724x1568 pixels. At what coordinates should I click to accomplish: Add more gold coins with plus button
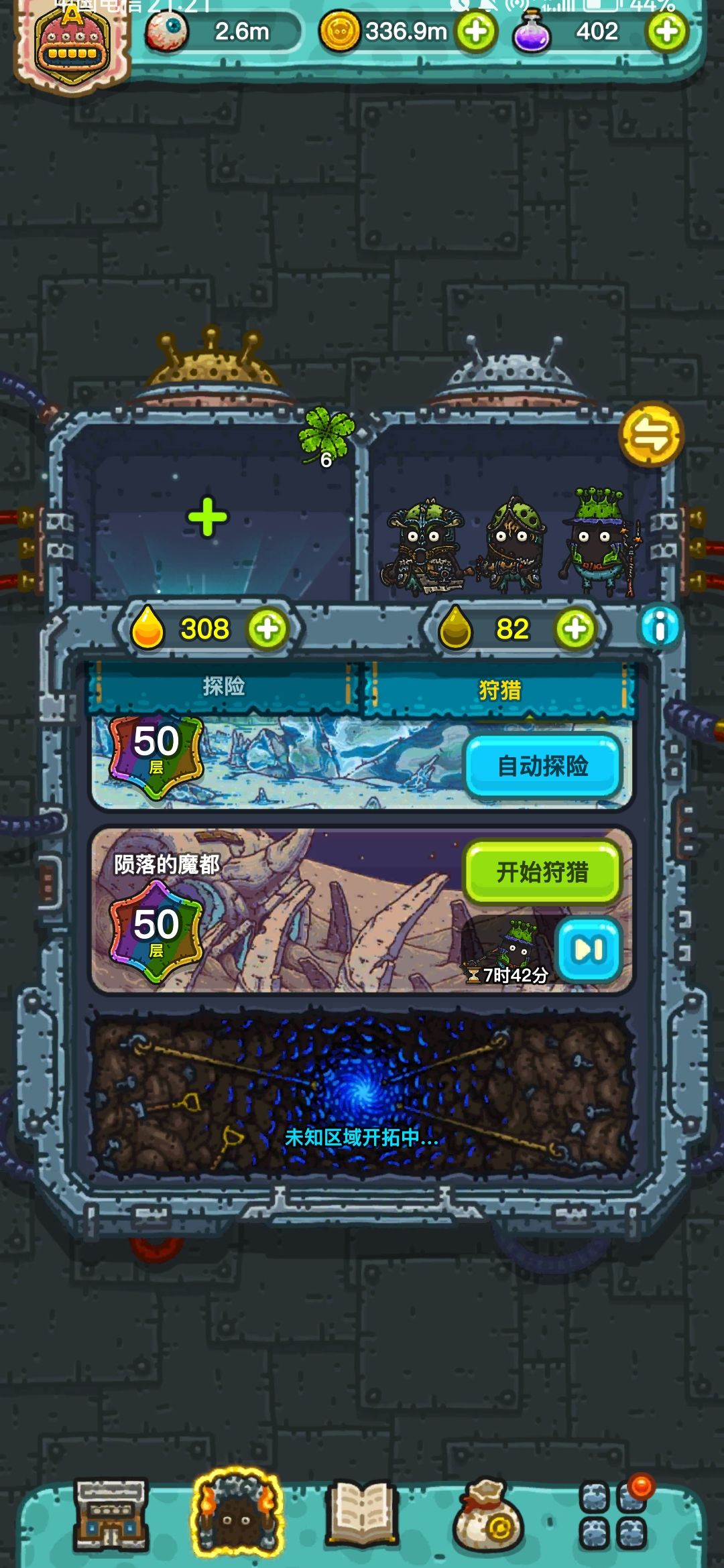(x=475, y=31)
